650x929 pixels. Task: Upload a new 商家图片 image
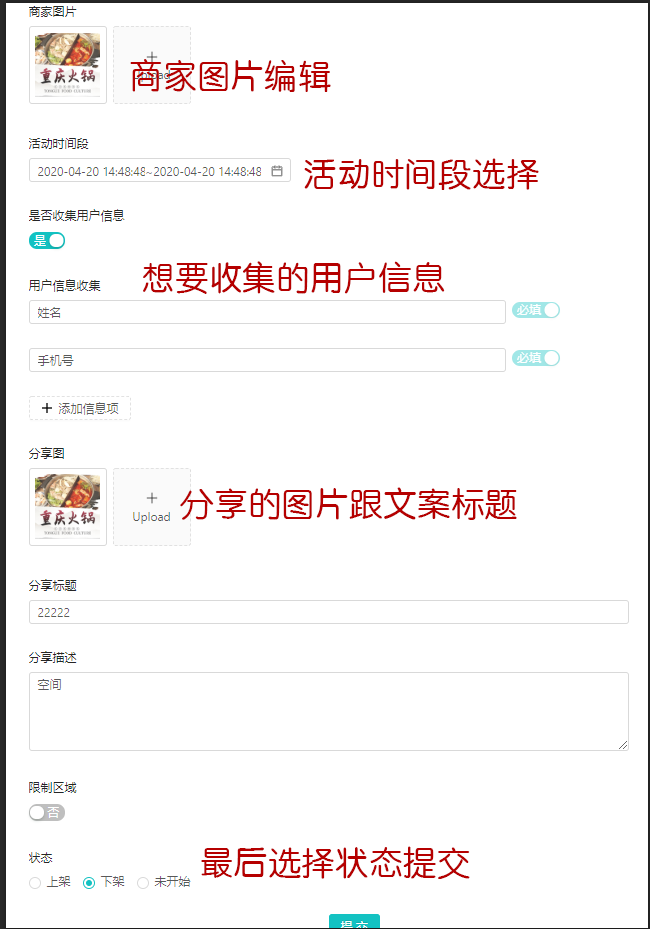pos(152,64)
